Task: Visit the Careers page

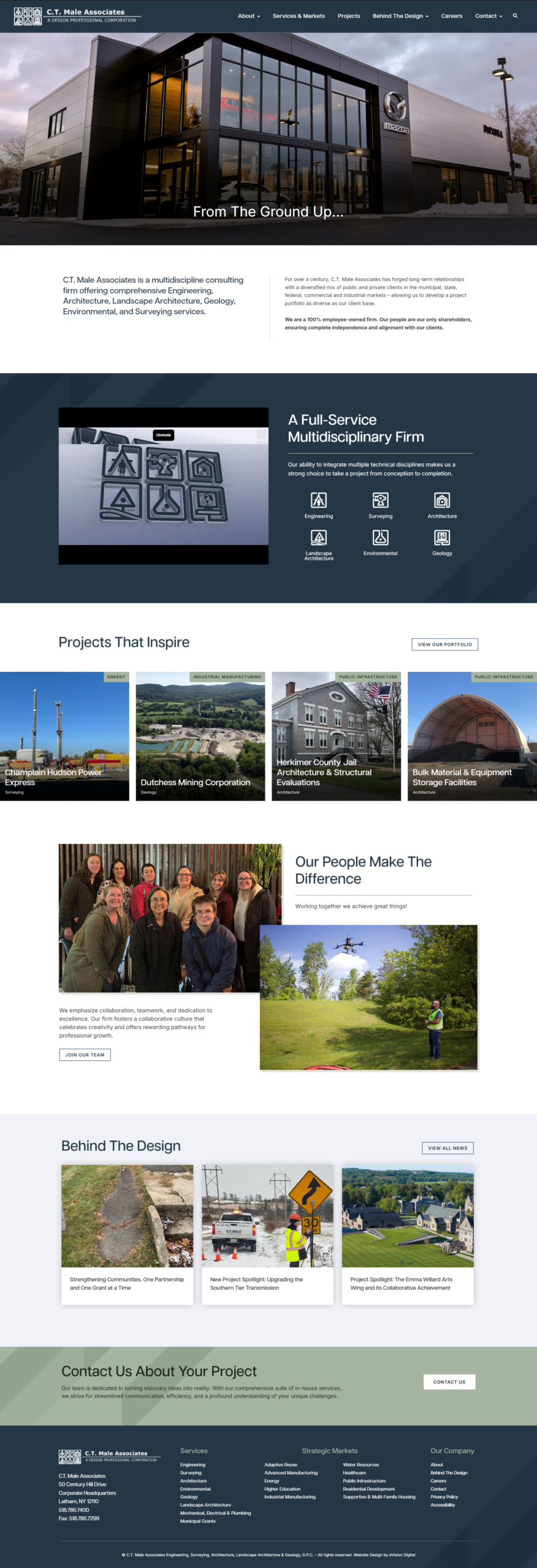Action: coord(452,16)
